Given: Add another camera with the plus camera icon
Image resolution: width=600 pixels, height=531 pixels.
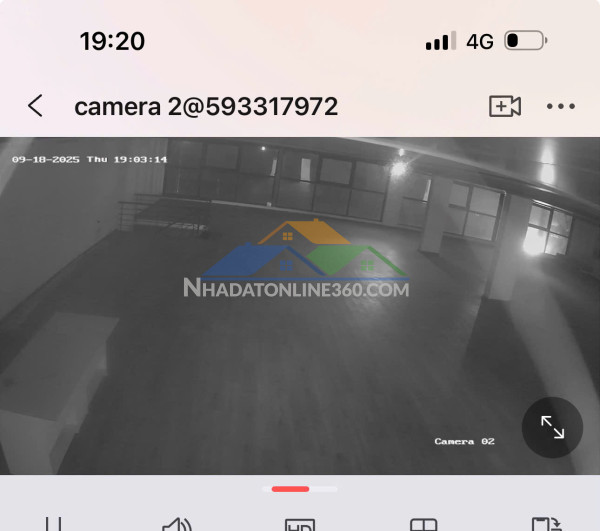Looking at the screenshot, I should click(x=505, y=106).
